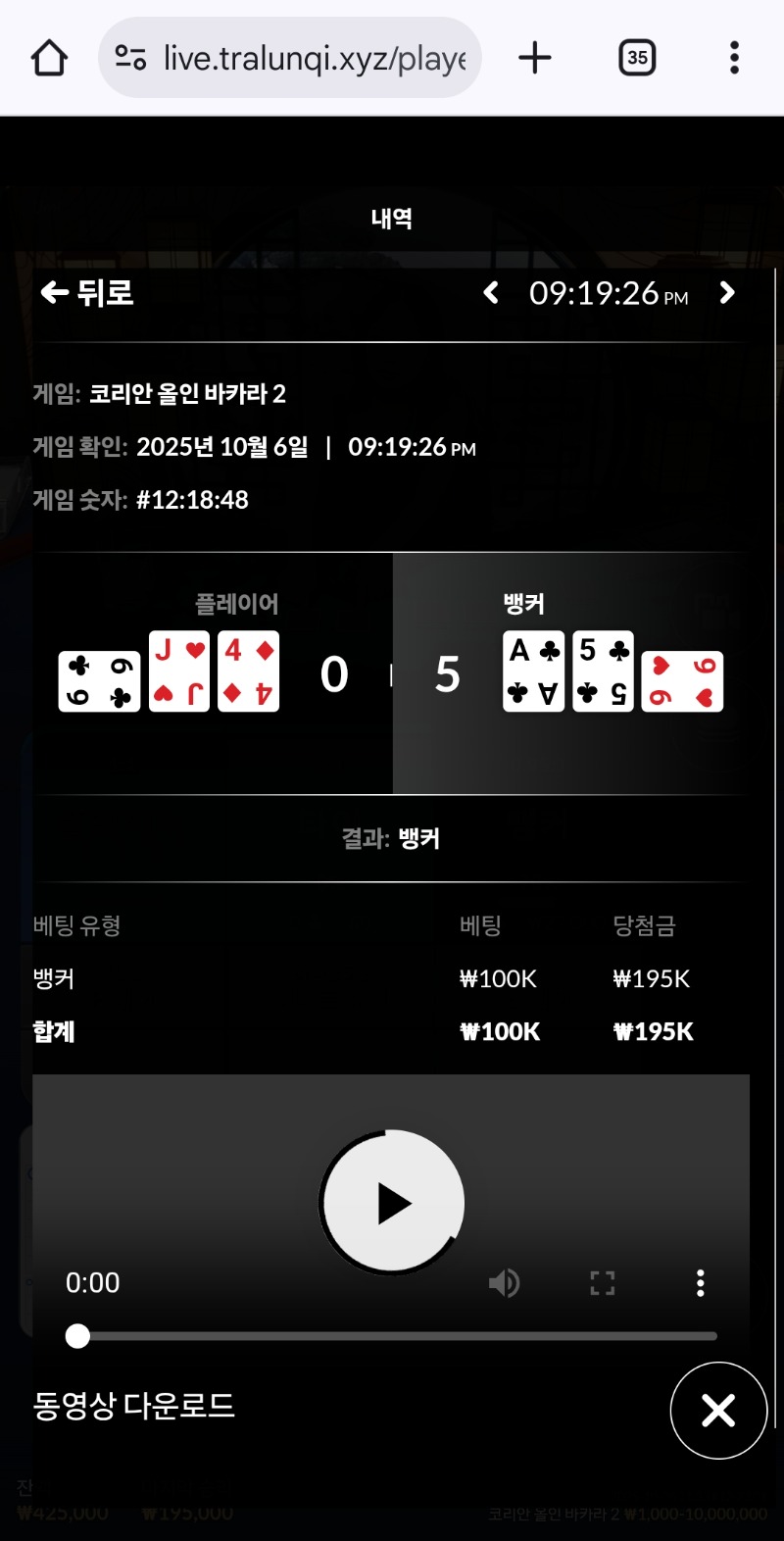Viewport: 784px width, 1541px height.
Task: Go to the browser home page
Action: click(x=49, y=58)
